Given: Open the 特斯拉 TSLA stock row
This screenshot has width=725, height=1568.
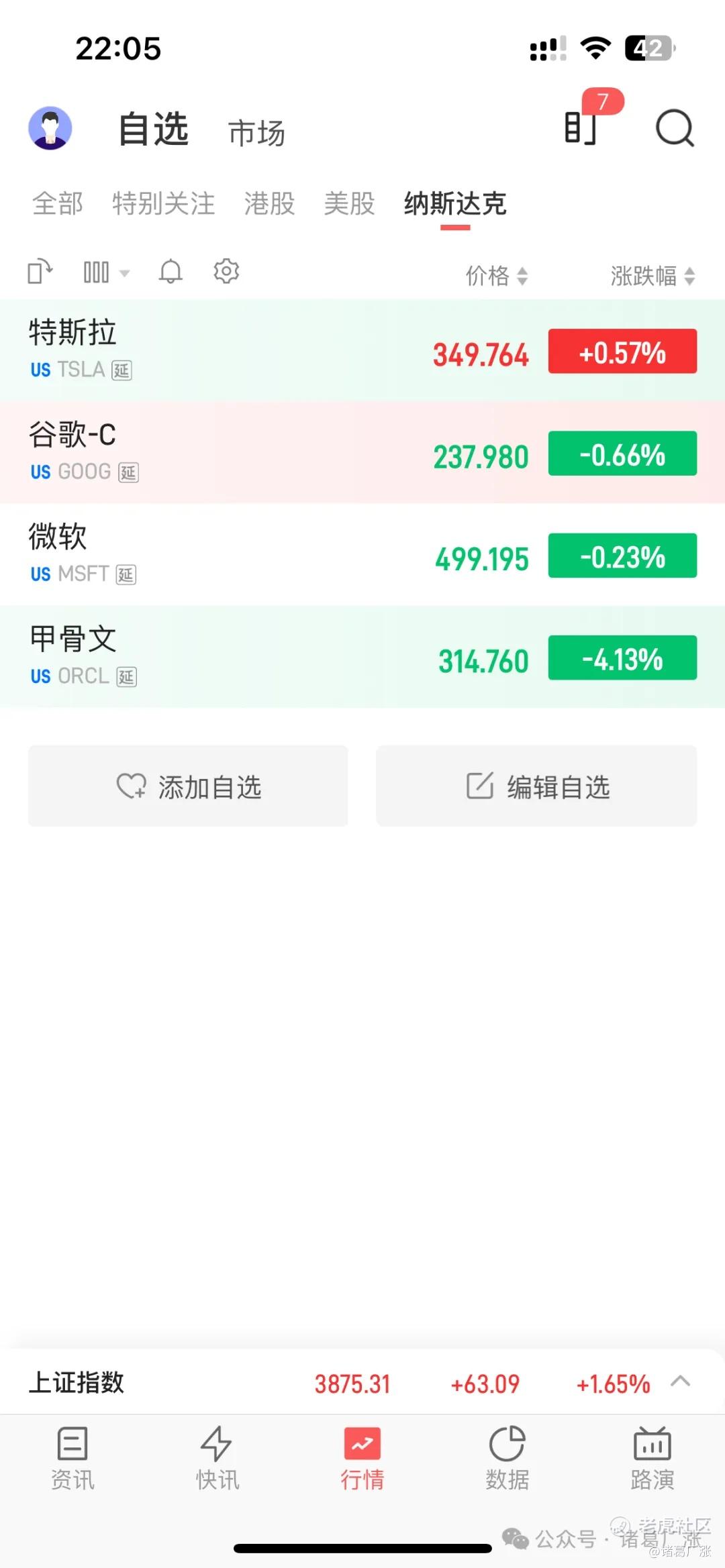Looking at the screenshot, I should (362, 351).
